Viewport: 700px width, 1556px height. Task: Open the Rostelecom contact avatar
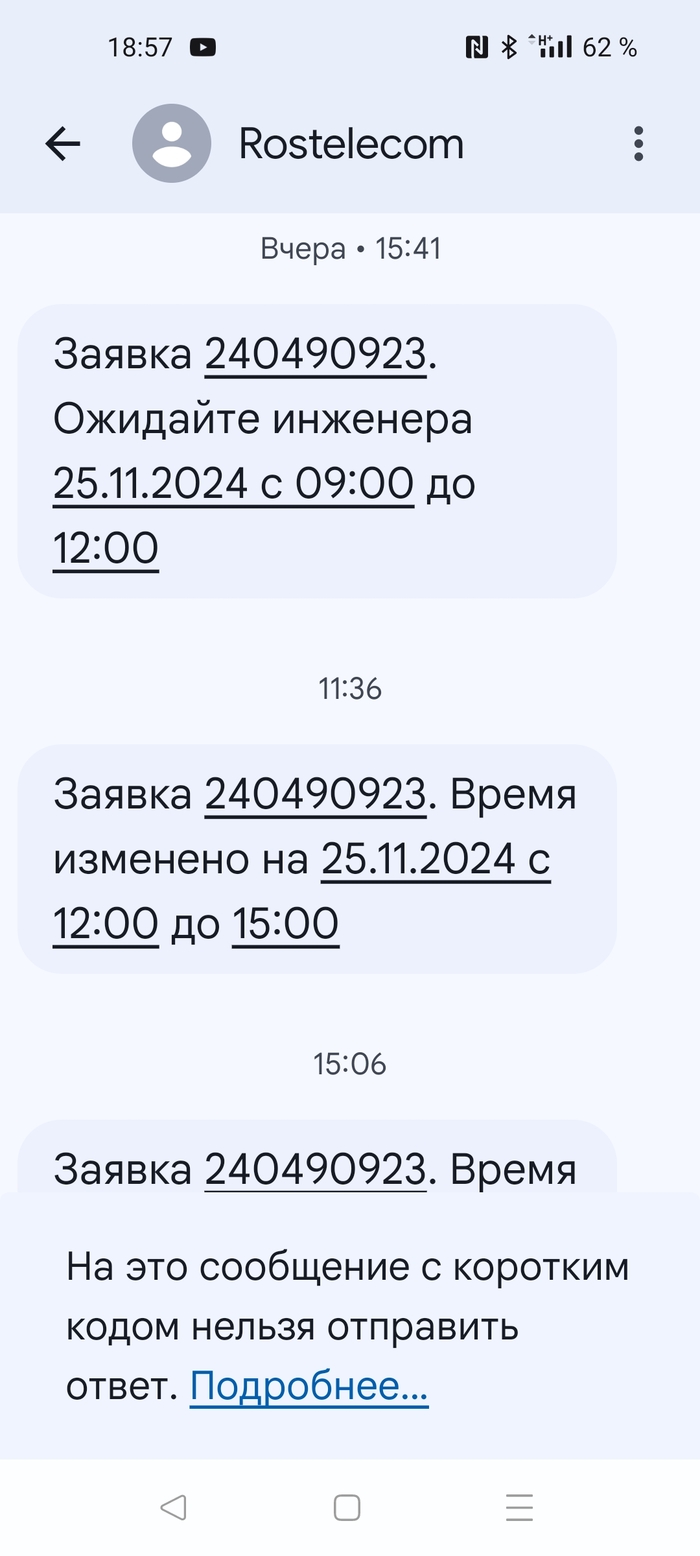pos(172,144)
